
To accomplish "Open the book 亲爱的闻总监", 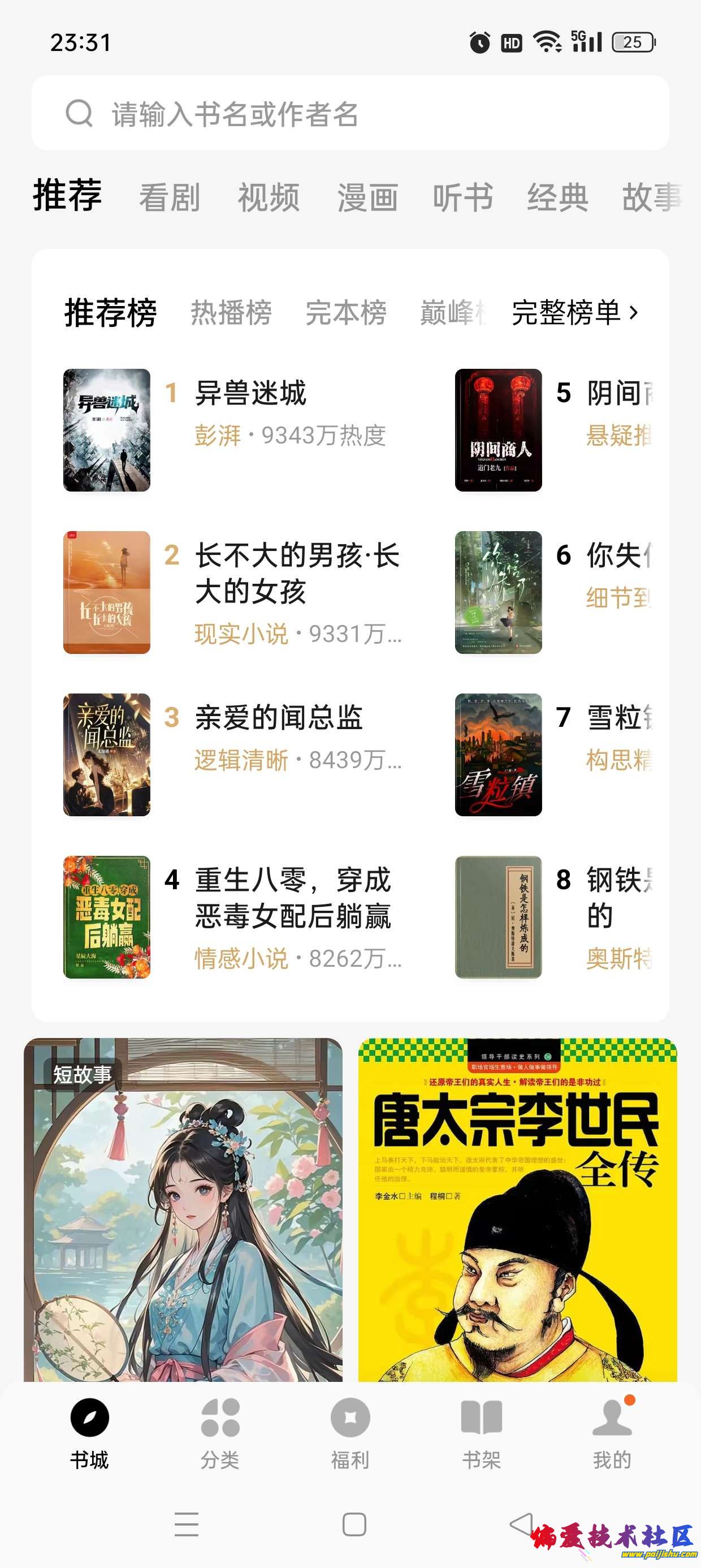I will (279, 718).
